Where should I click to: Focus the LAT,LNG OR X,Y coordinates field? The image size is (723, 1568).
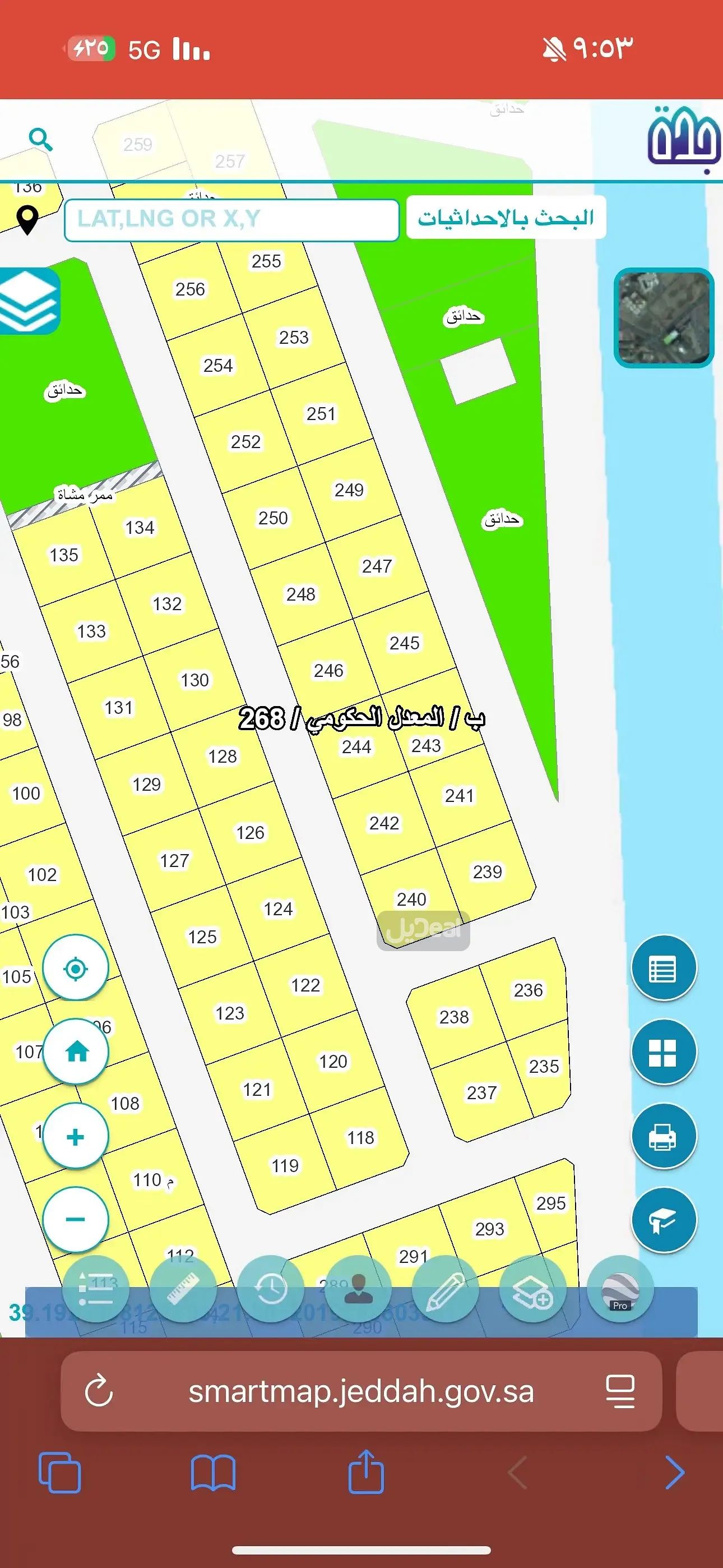click(231, 220)
